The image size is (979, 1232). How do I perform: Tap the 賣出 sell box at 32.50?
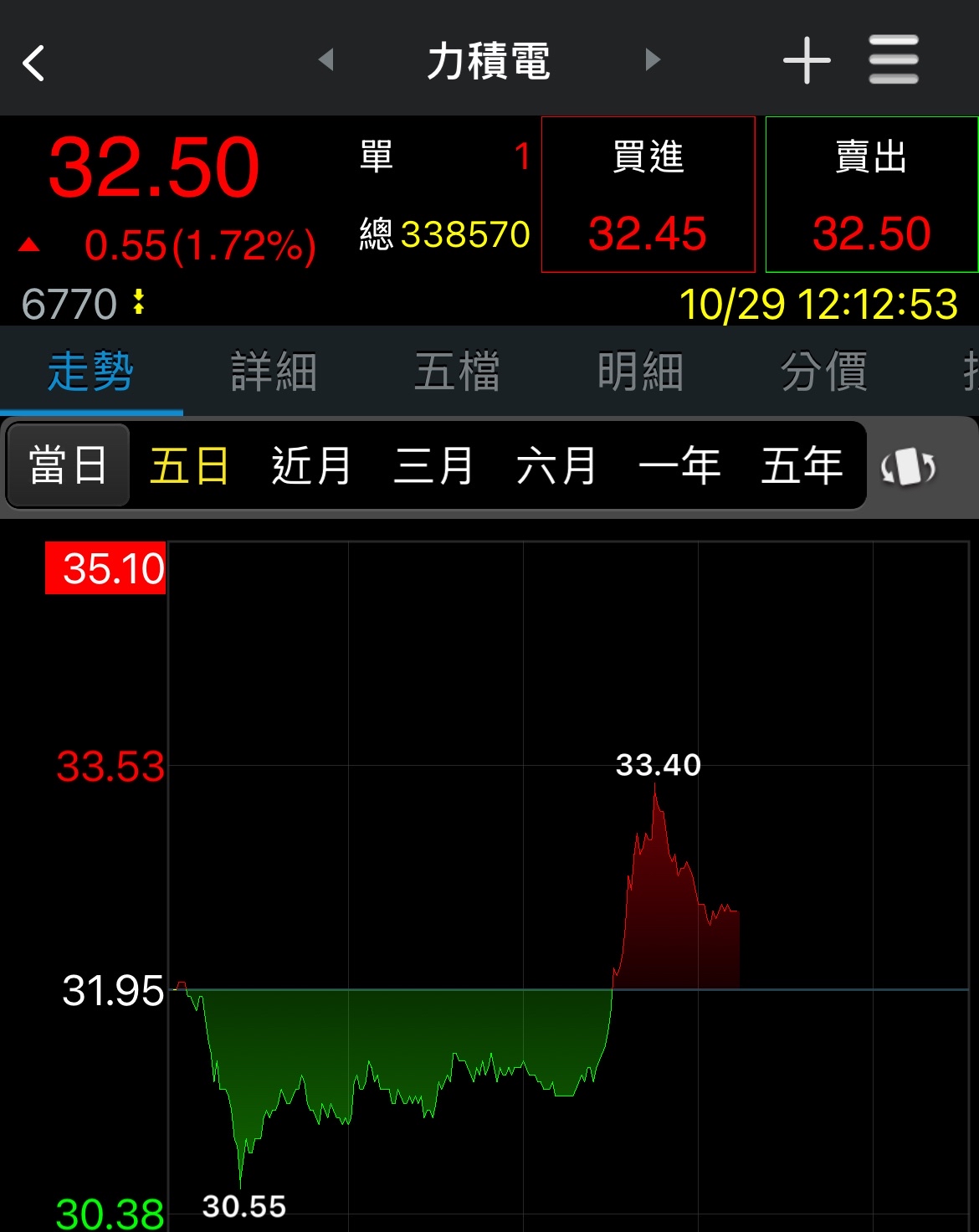pyautogui.click(x=871, y=195)
